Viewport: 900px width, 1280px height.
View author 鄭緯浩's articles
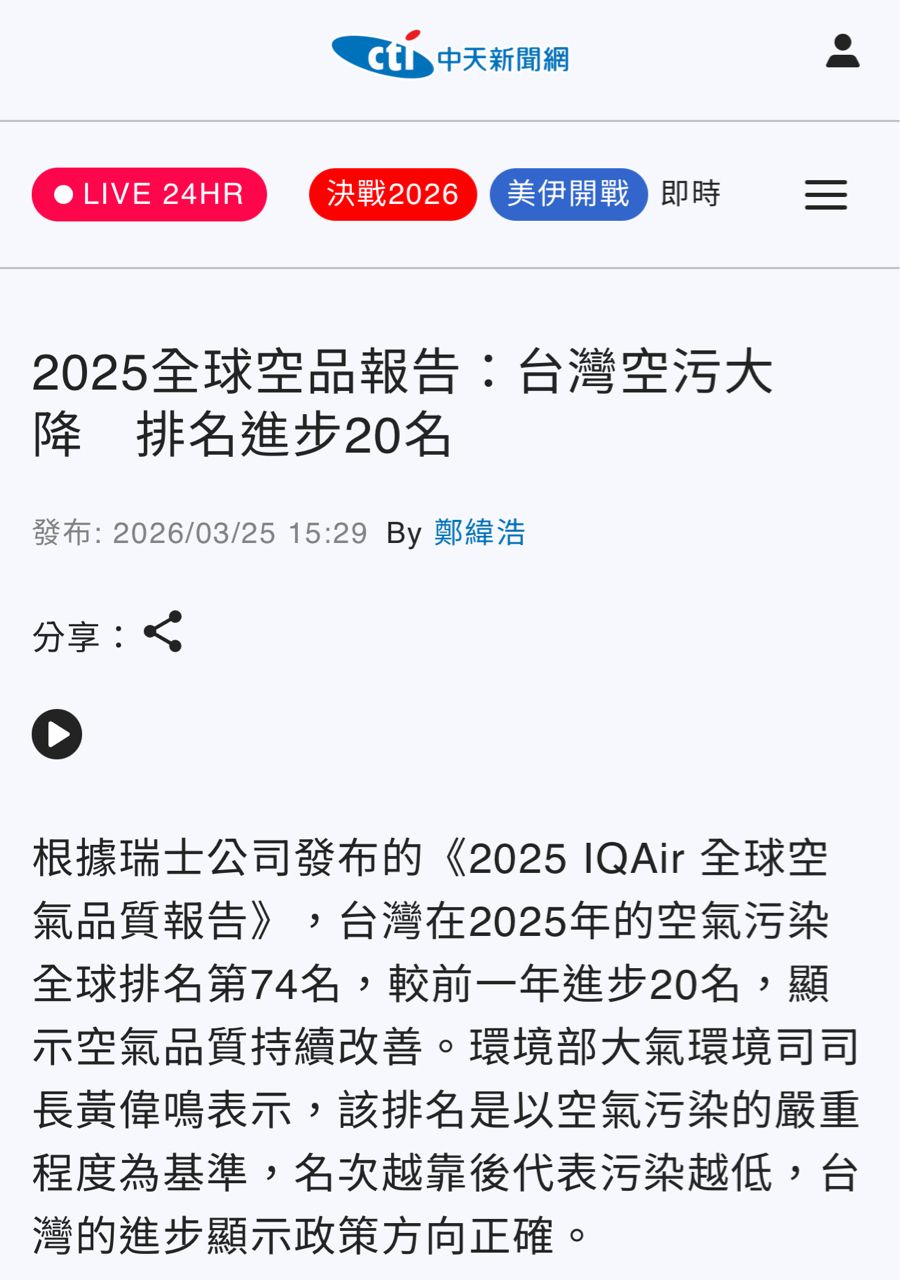pyautogui.click(x=479, y=533)
